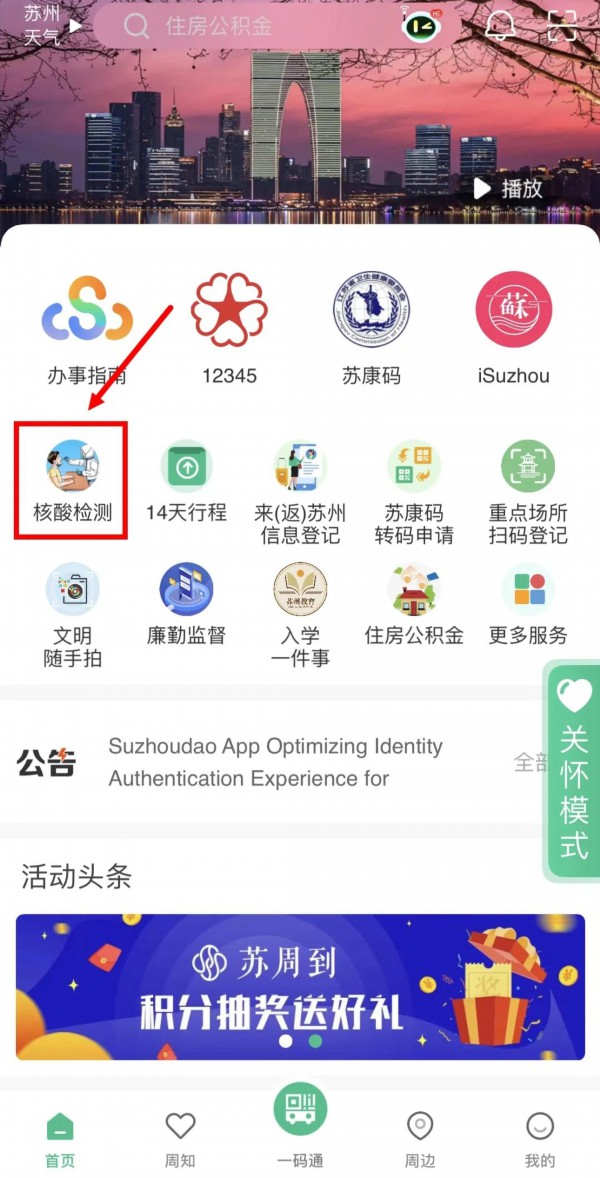Open 苏康码转码申请
This screenshot has height=1178, width=600.
[x=414, y=492]
